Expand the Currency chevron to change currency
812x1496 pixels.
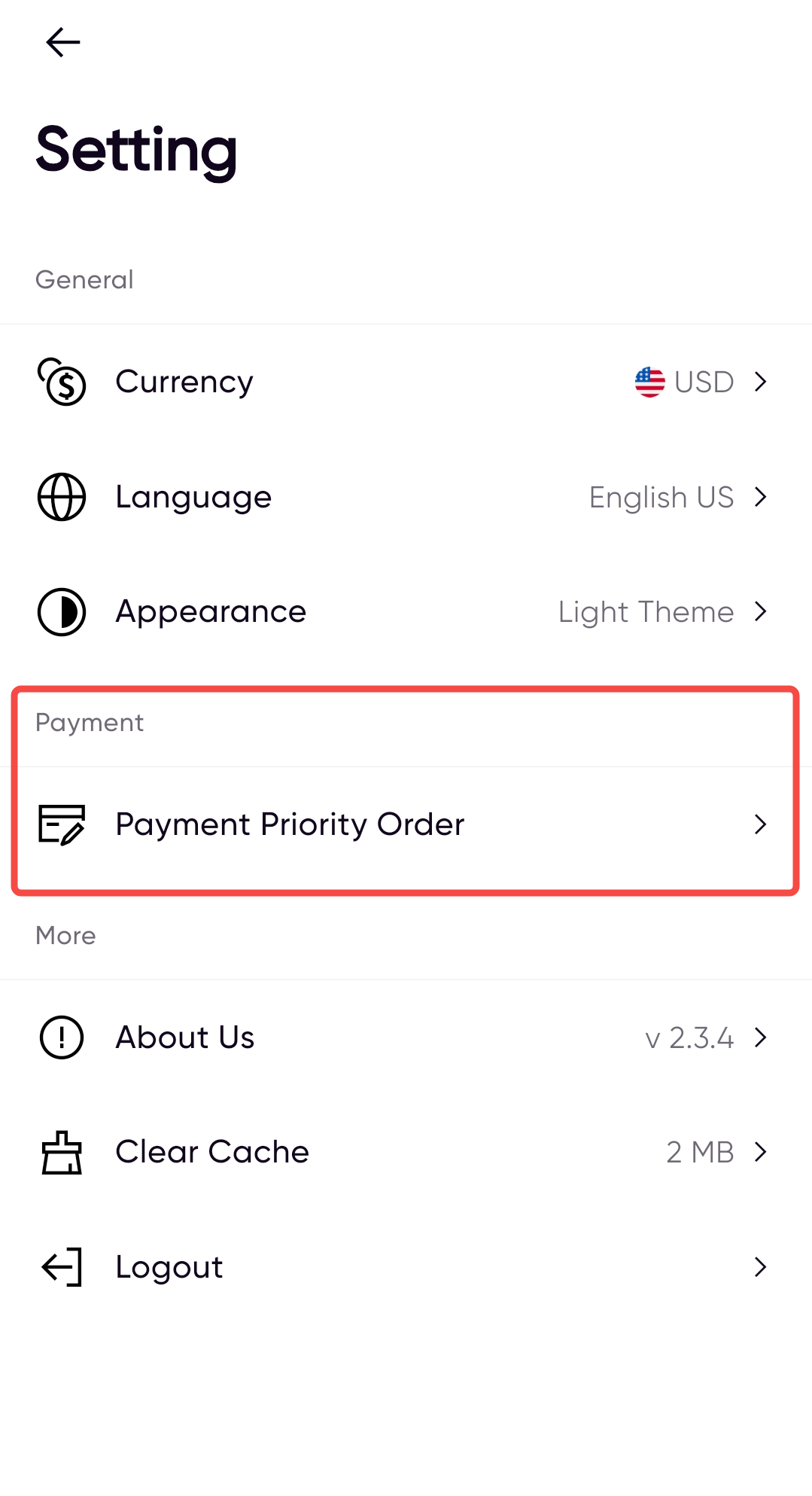[762, 382]
